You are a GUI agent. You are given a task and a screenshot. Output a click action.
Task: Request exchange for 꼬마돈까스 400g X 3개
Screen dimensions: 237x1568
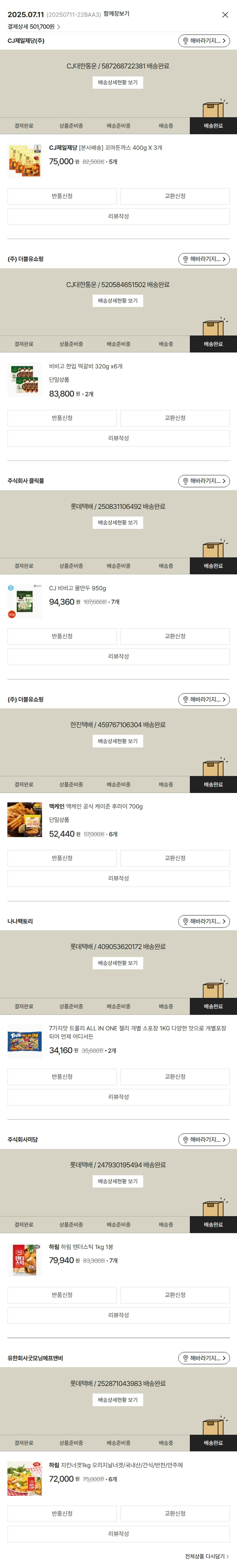[x=175, y=196]
